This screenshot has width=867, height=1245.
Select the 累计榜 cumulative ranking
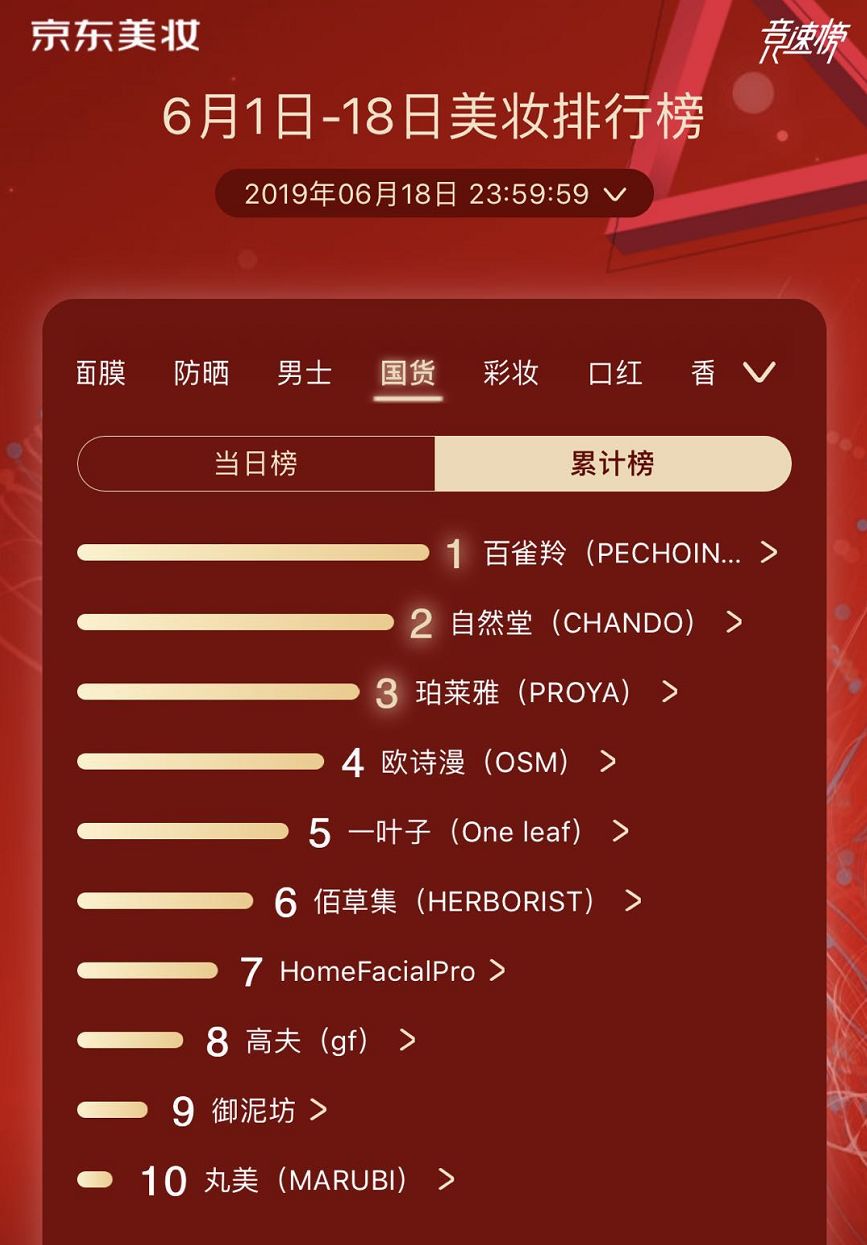(612, 464)
